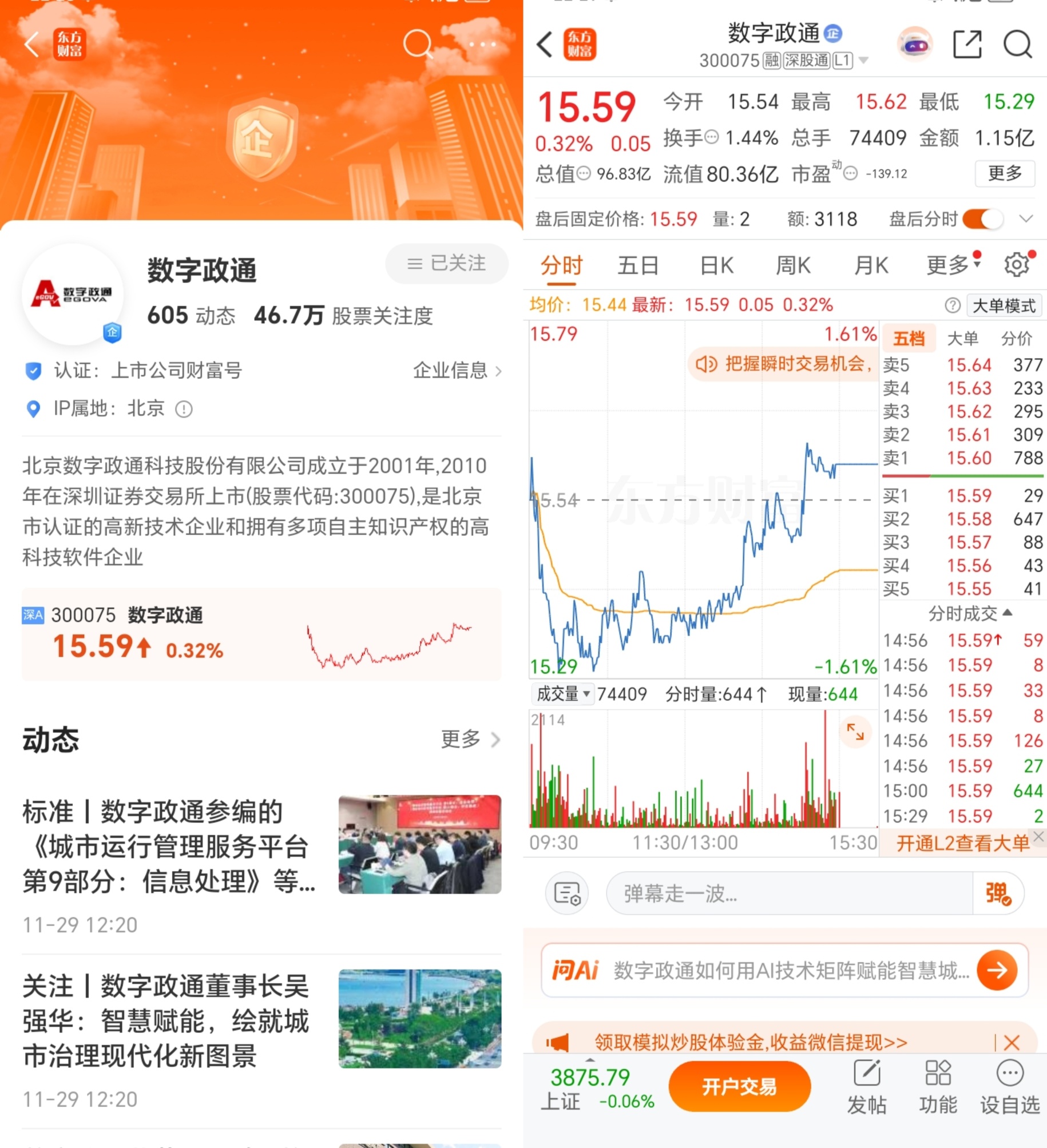This screenshot has height=1148, width=1047.
Task: Open the 300075 数字政通 stock card
Action: [261, 634]
